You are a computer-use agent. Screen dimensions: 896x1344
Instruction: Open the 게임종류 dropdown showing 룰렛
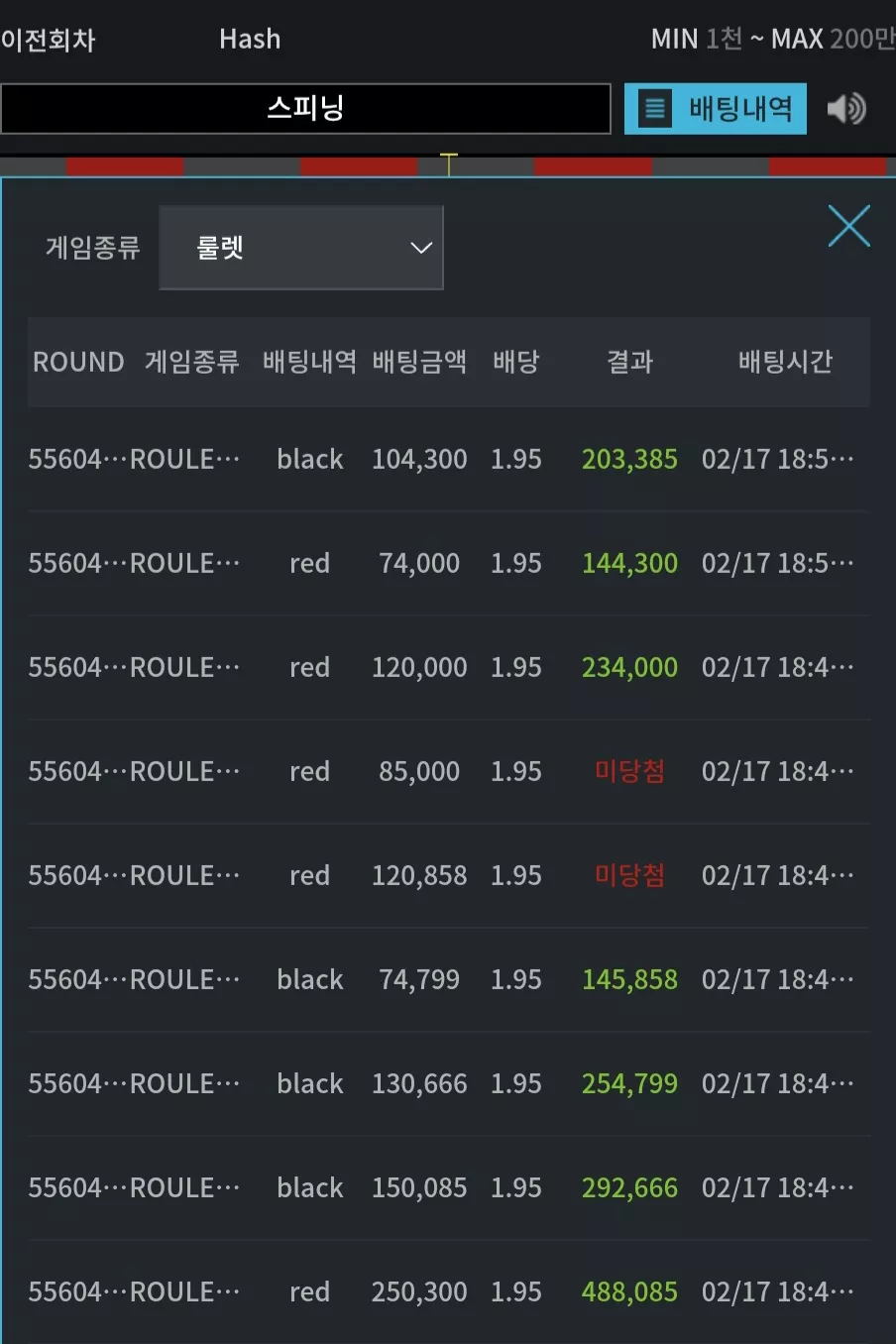(x=301, y=248)
